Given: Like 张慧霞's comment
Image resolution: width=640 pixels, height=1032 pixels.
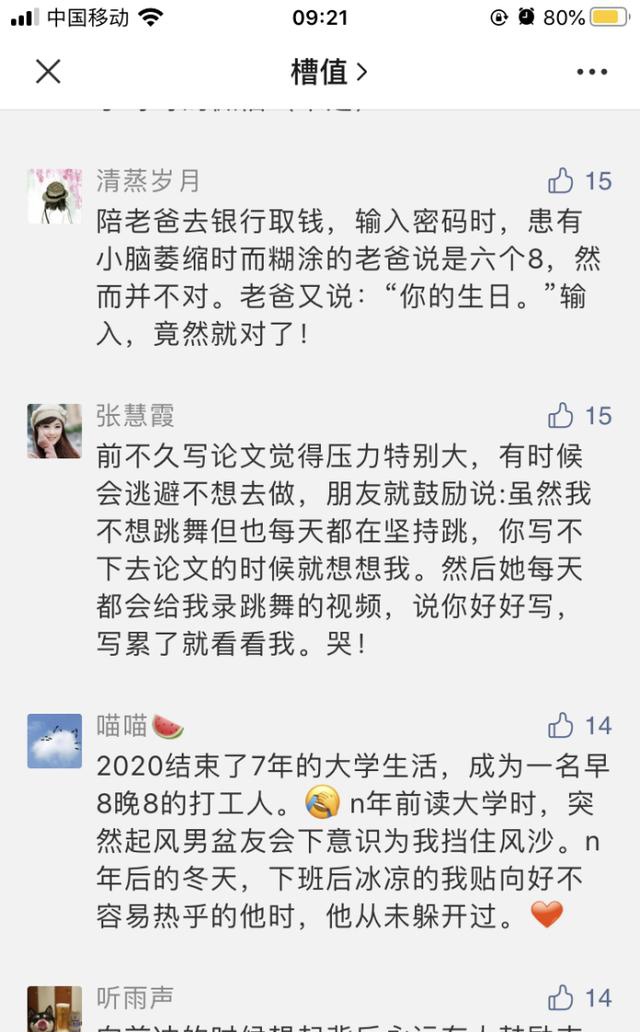Looking at the screenshot, I should click(562, 415).
